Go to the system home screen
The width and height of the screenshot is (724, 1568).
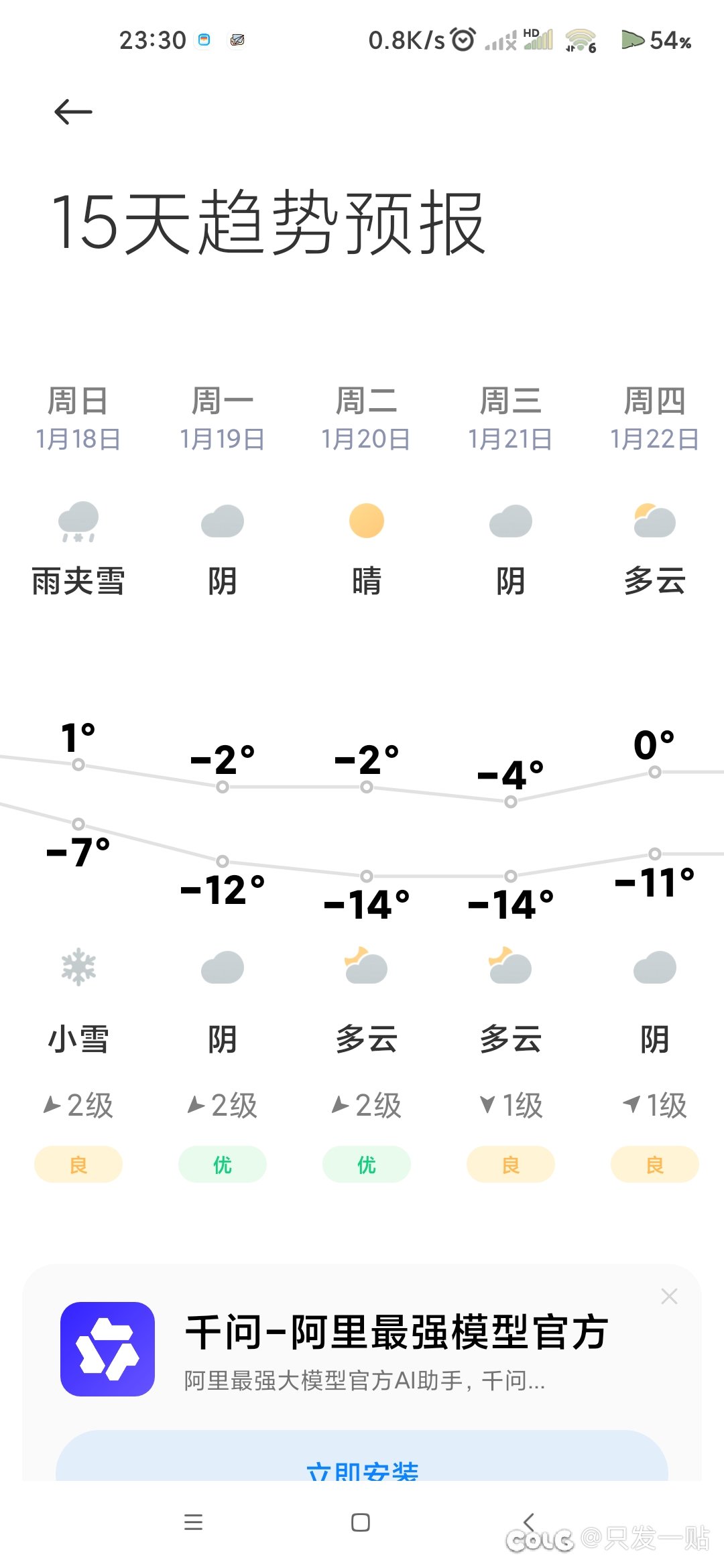(x=361, y=1522)
